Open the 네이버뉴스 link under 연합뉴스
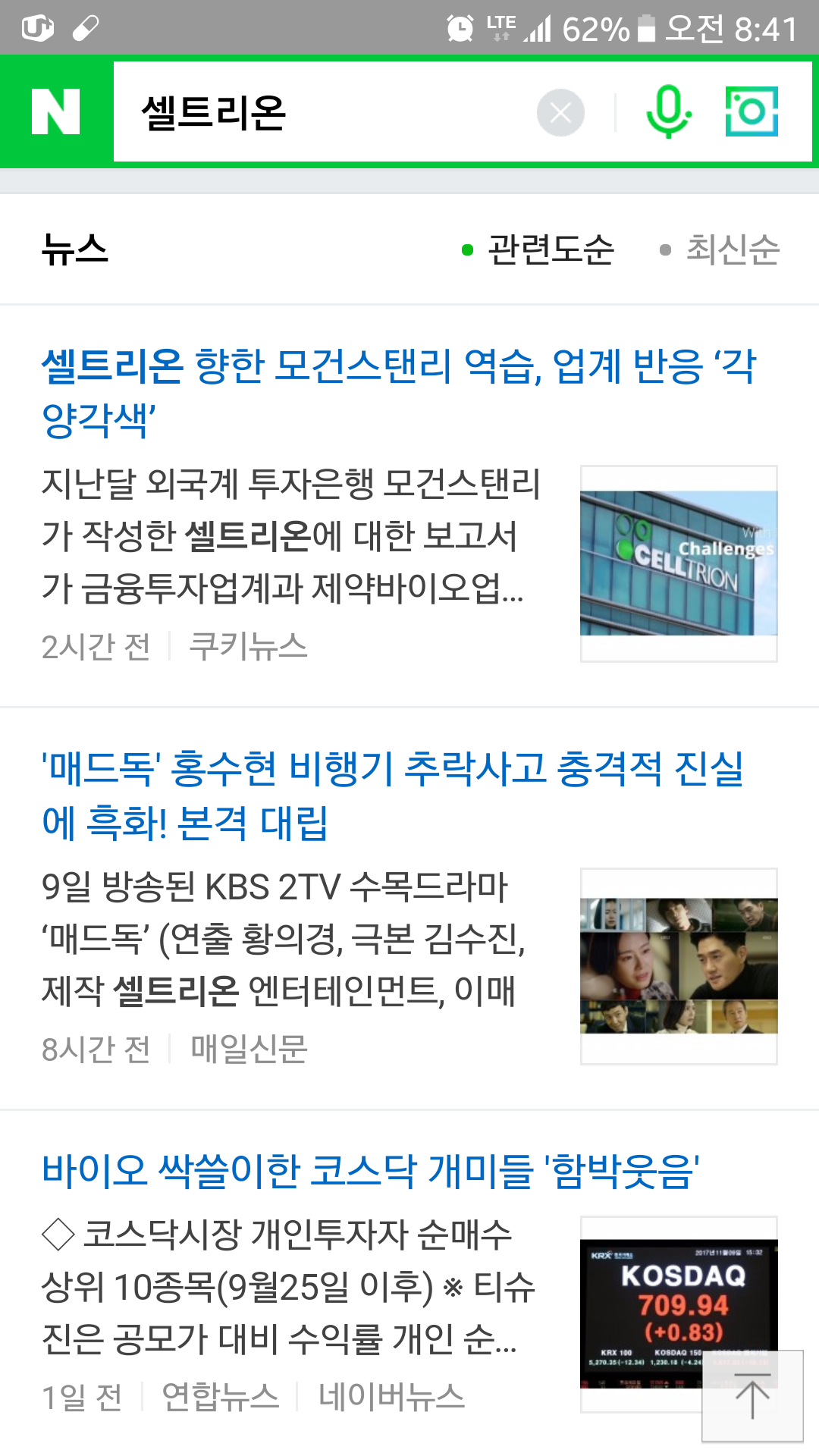The width and height of the screenshot is (819, 1456). click(391, 1397)
